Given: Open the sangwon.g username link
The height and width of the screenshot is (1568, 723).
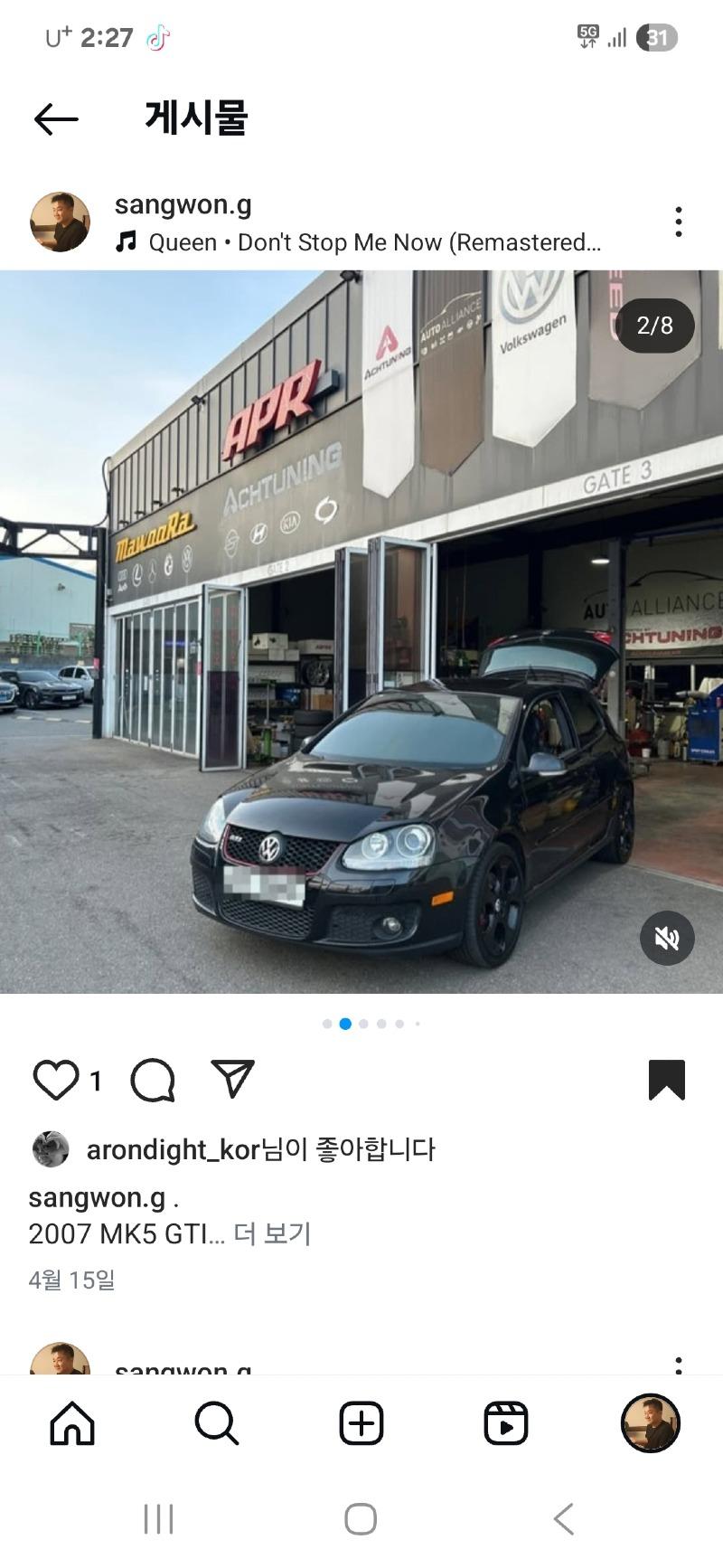Looking at the screenshot, I should click(x=183, y=204).
